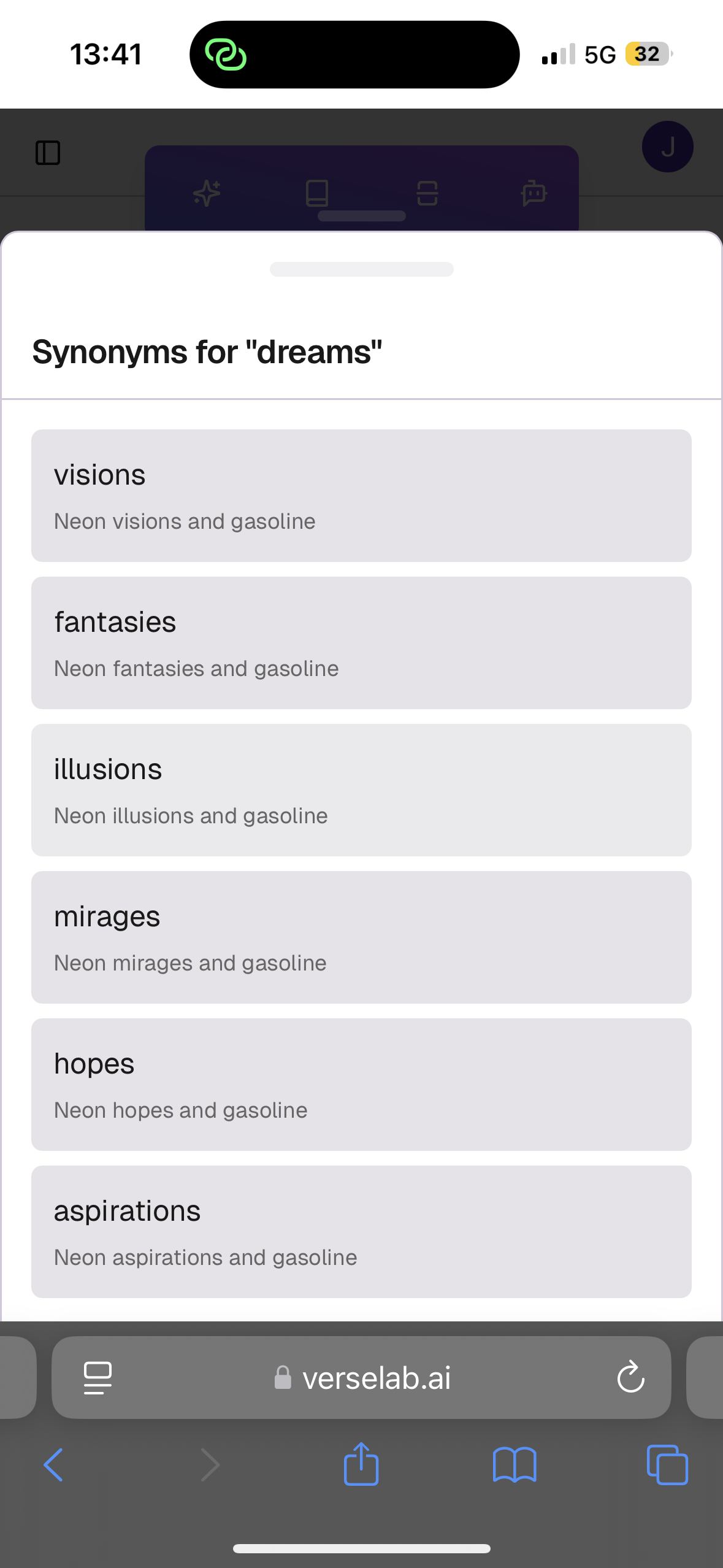Viewport: 723px width, 1568px height.
Task: Tap the sheet's drag handle bar
Action: pos(361,269)
